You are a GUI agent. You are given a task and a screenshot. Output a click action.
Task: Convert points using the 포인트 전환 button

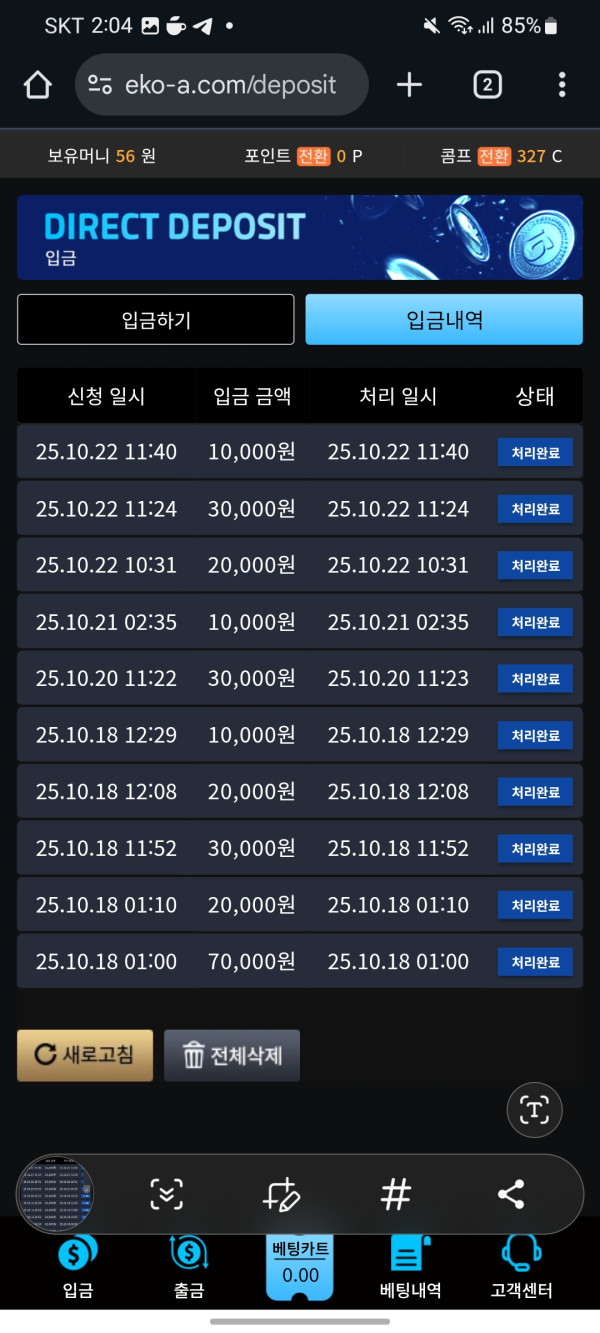tap(313, 156)
